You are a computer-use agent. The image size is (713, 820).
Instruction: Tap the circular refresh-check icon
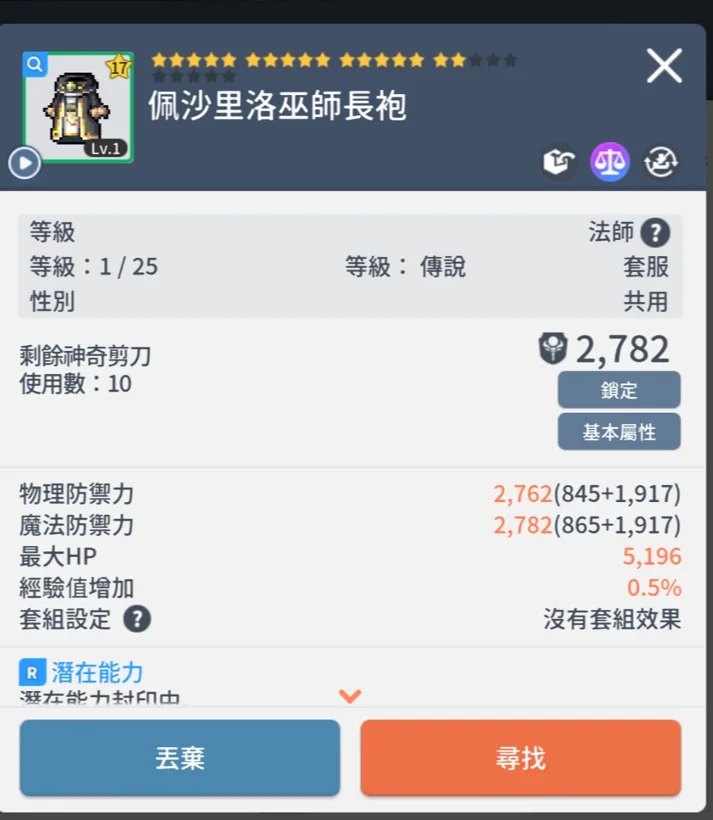click(661, 161)
